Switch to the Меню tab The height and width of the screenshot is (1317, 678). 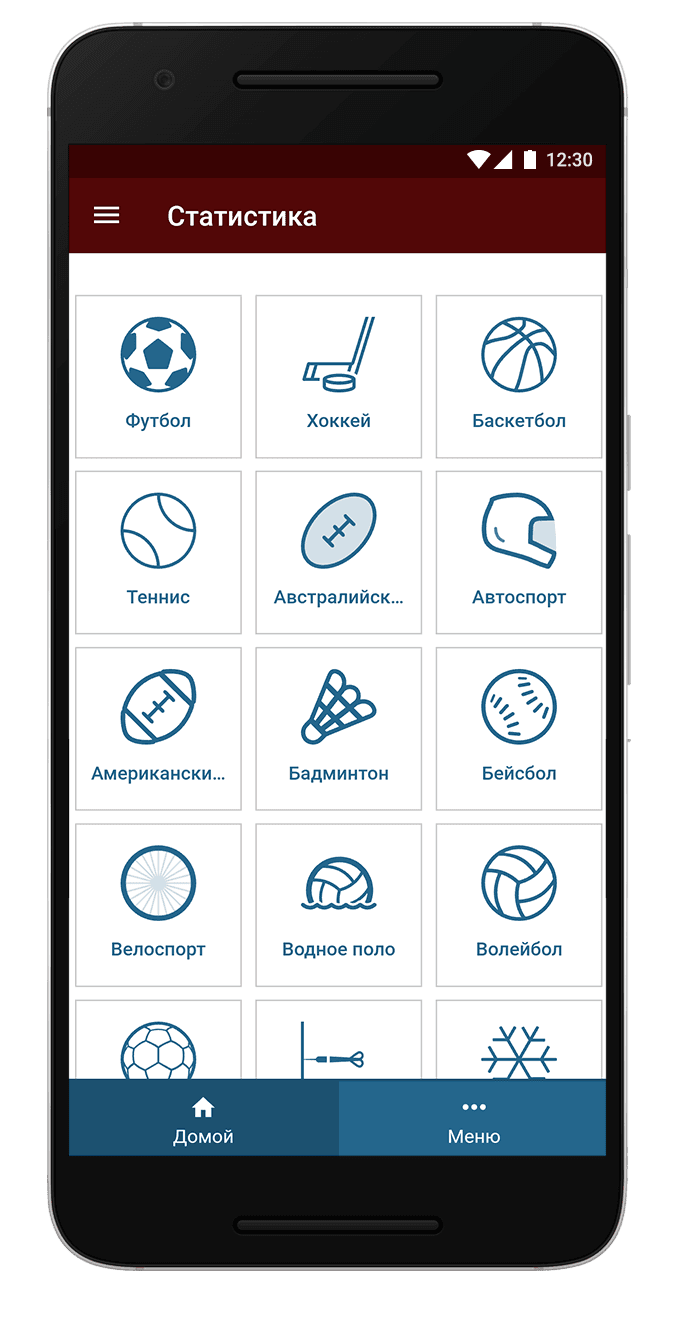pyautogui.click(x=473, y=1119)
